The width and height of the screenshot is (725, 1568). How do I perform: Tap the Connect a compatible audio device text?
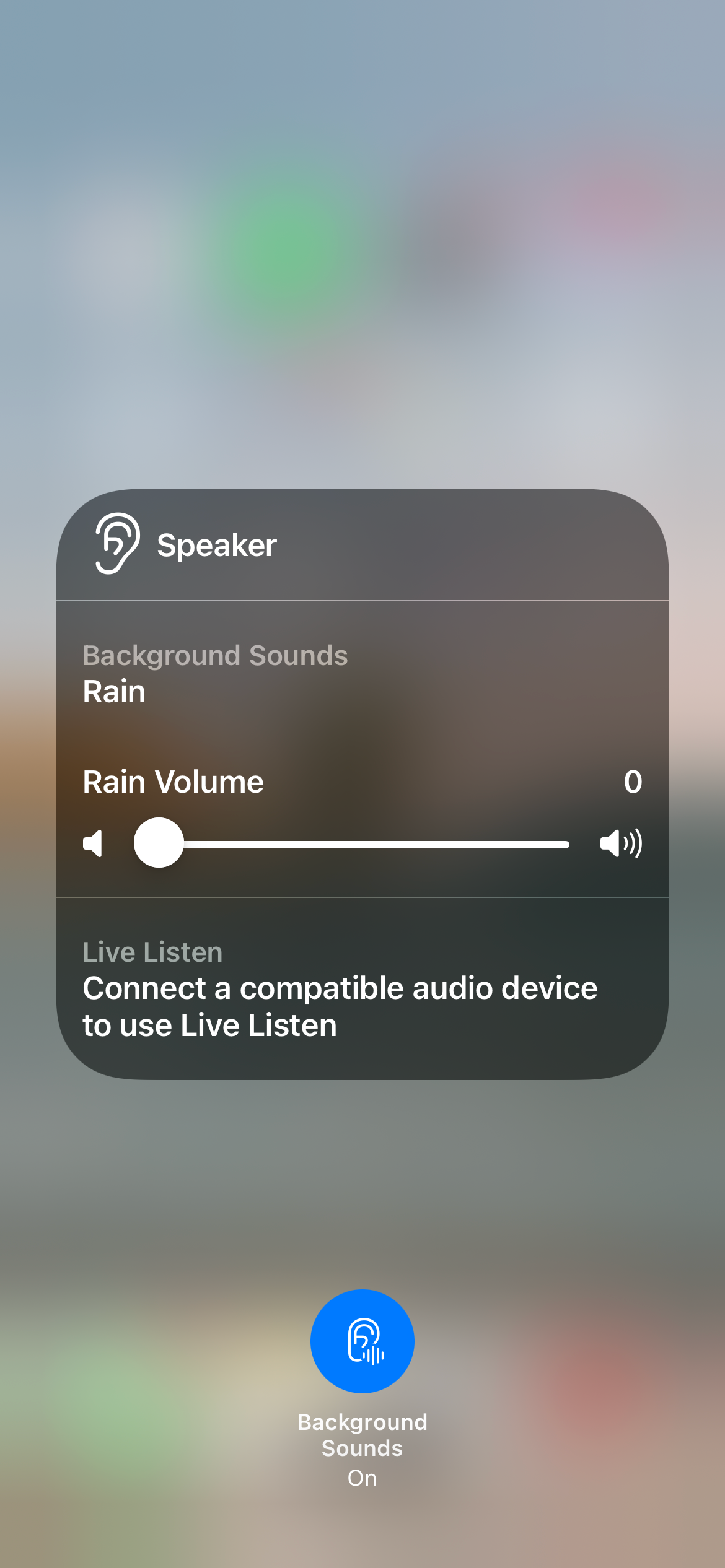point(340,1006)
